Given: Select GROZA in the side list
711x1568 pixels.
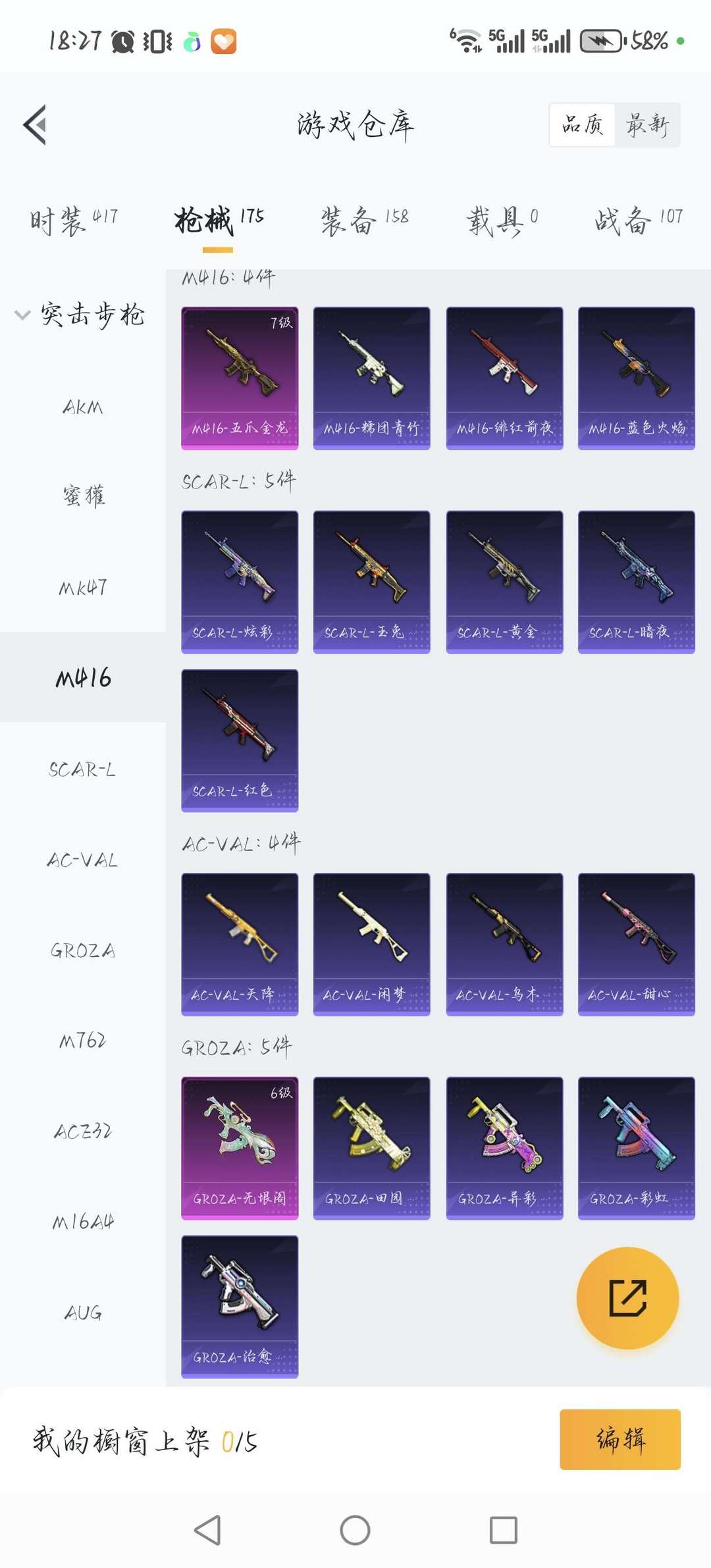Looking at the screenshot, I should pyautogui.click(x=83, y=951).
